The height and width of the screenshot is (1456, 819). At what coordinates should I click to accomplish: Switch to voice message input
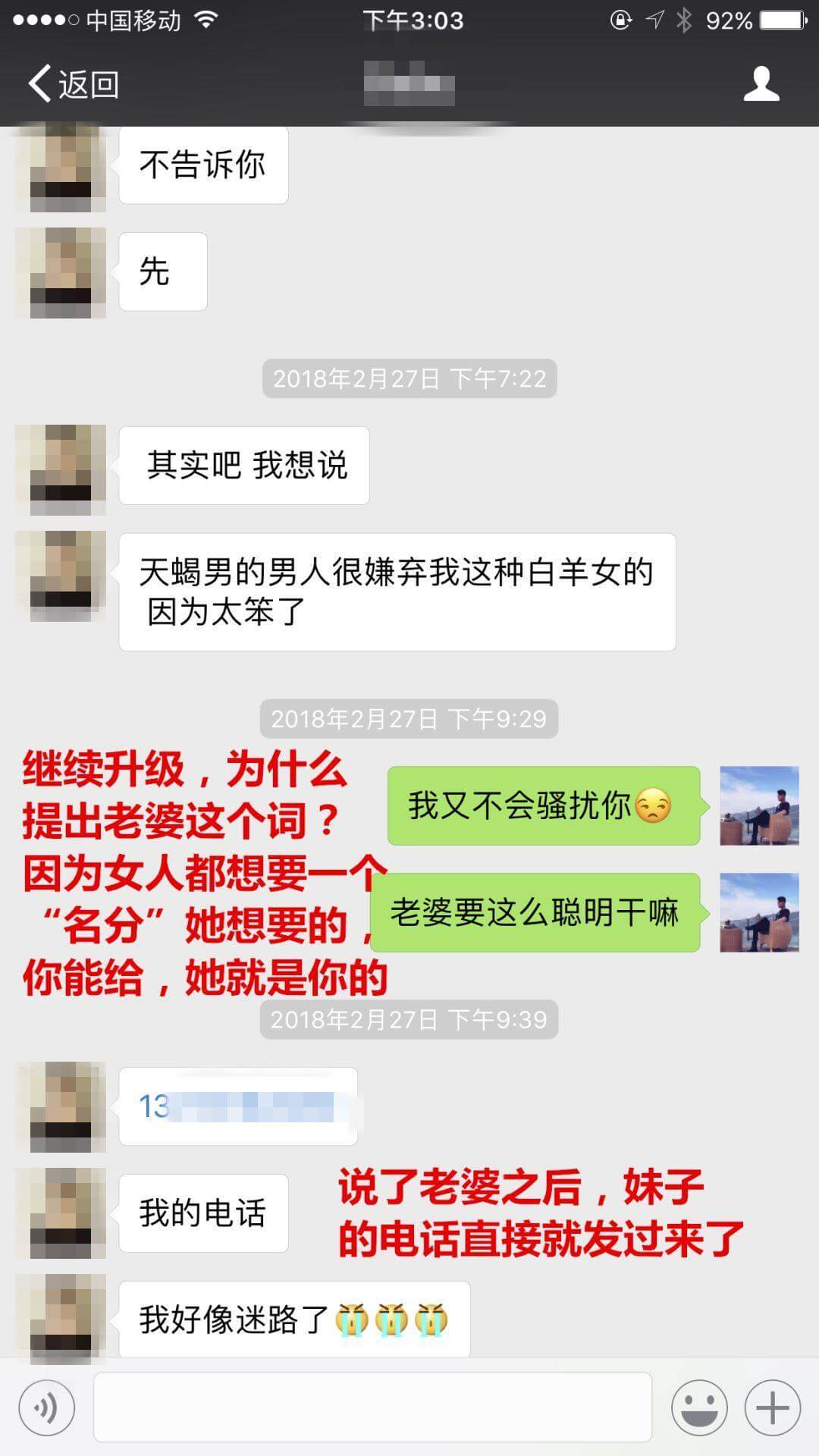click(47, 1408)
